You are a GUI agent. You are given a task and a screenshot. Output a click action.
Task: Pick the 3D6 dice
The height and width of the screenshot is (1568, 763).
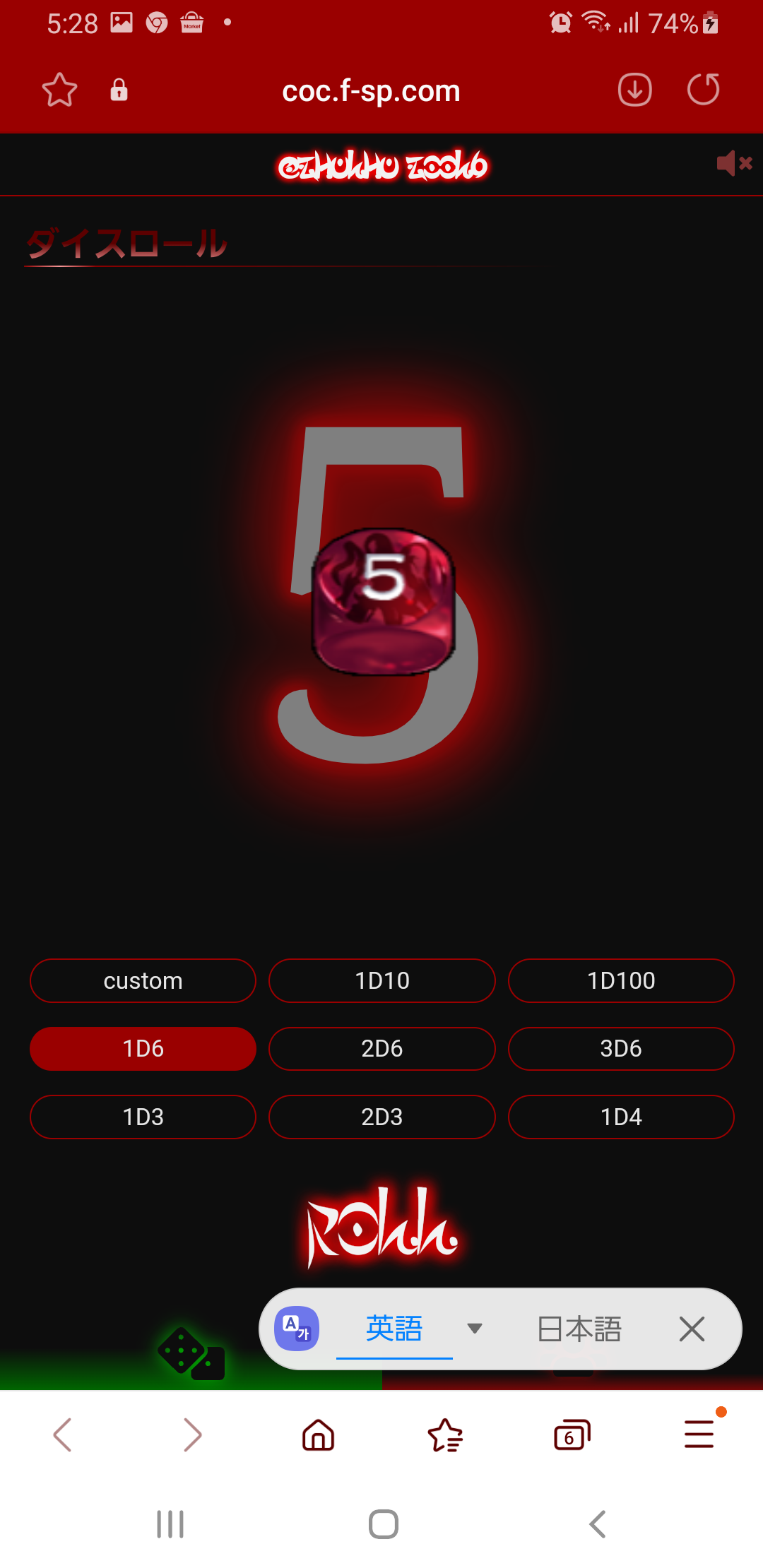click(x=621, y=1049)
